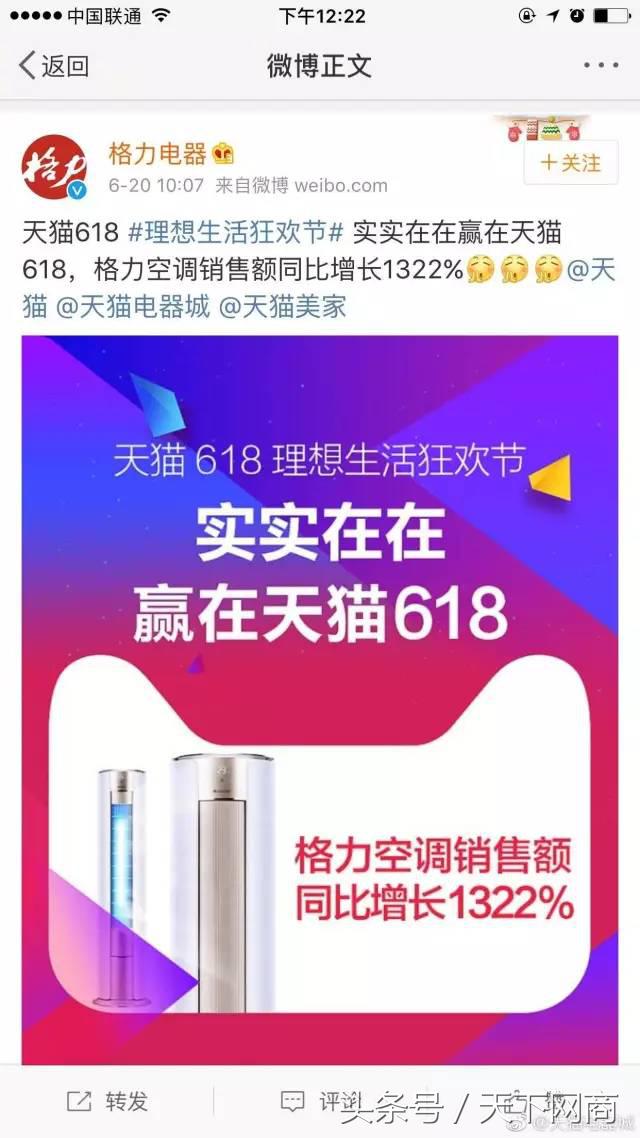640x1138 pixels.
Task: Repost using the 转发 button
Action: click(108, 1102)
